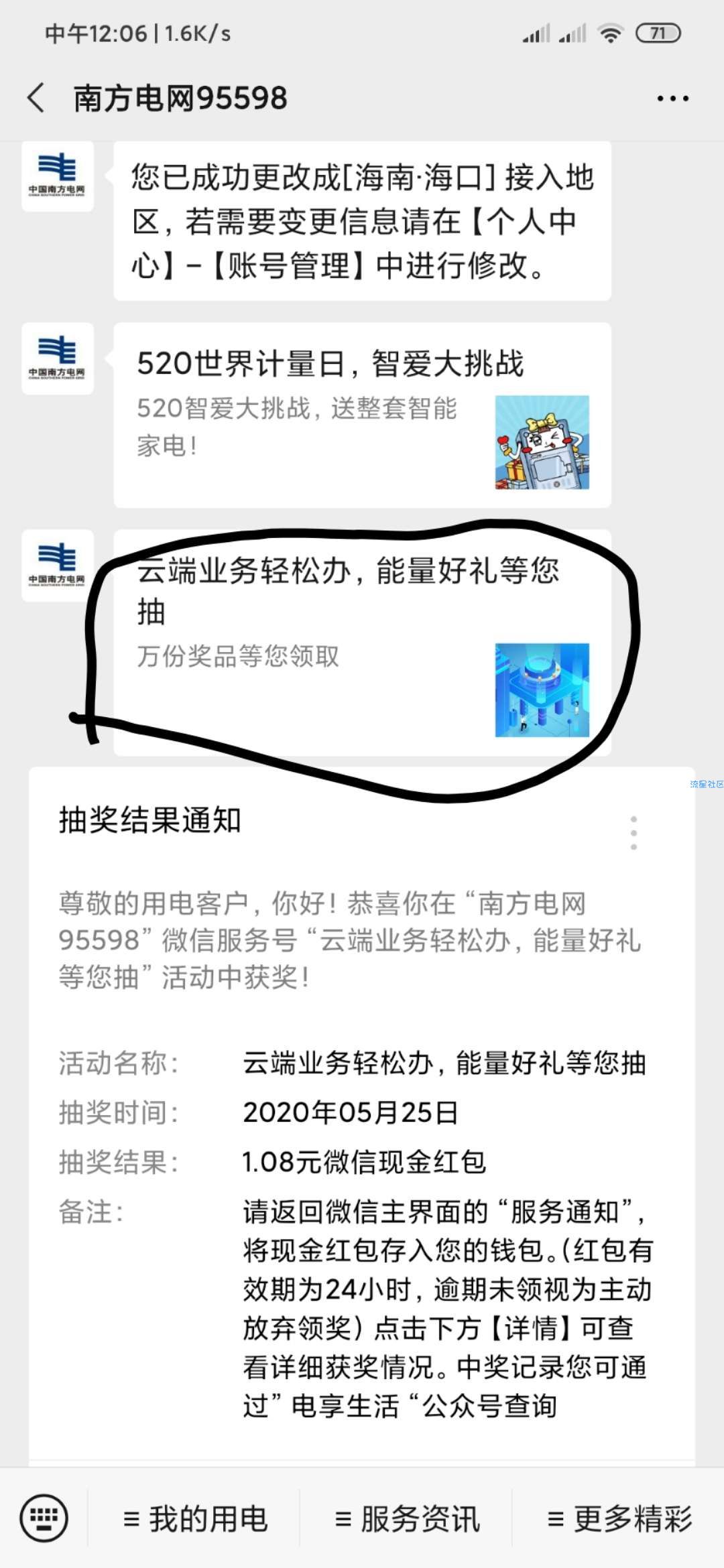The width and height of the screenshot is (724, 1568).
Task: Switch to keyboard input mode
Action: pos(44,1518)
